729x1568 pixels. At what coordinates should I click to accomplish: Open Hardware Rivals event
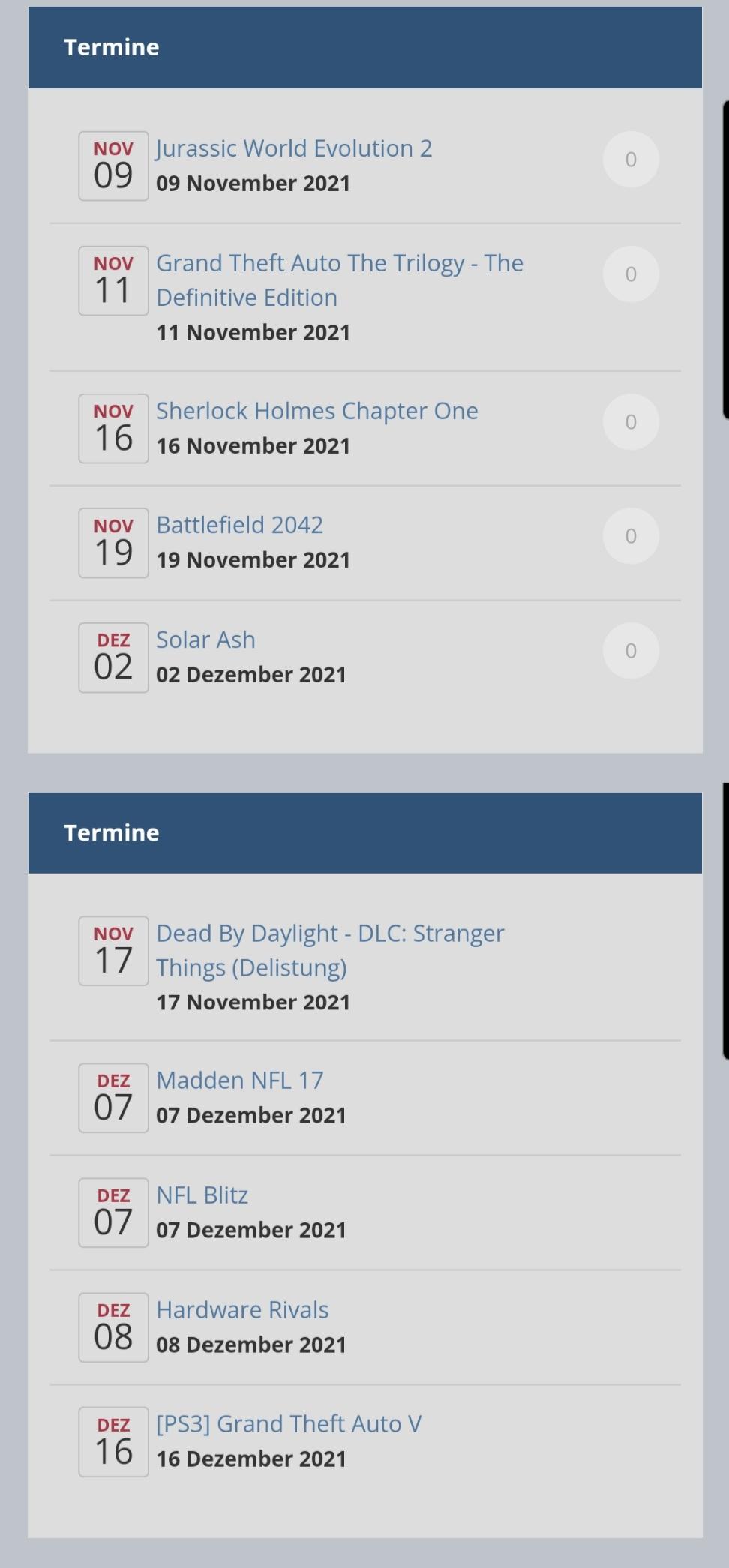(243, 1310)
